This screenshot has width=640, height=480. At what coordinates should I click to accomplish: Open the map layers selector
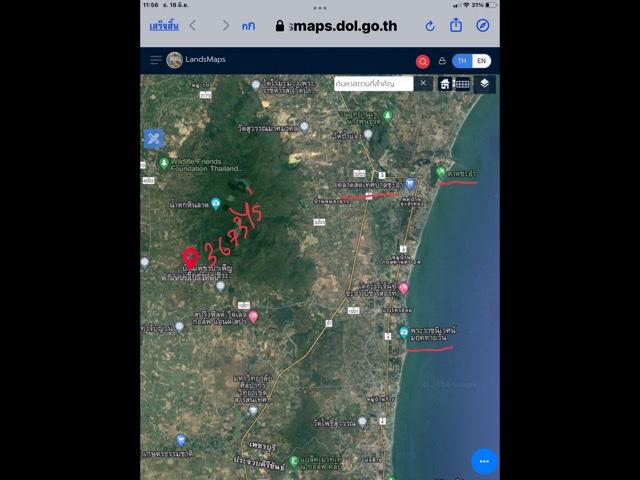(x=485, y=84)
